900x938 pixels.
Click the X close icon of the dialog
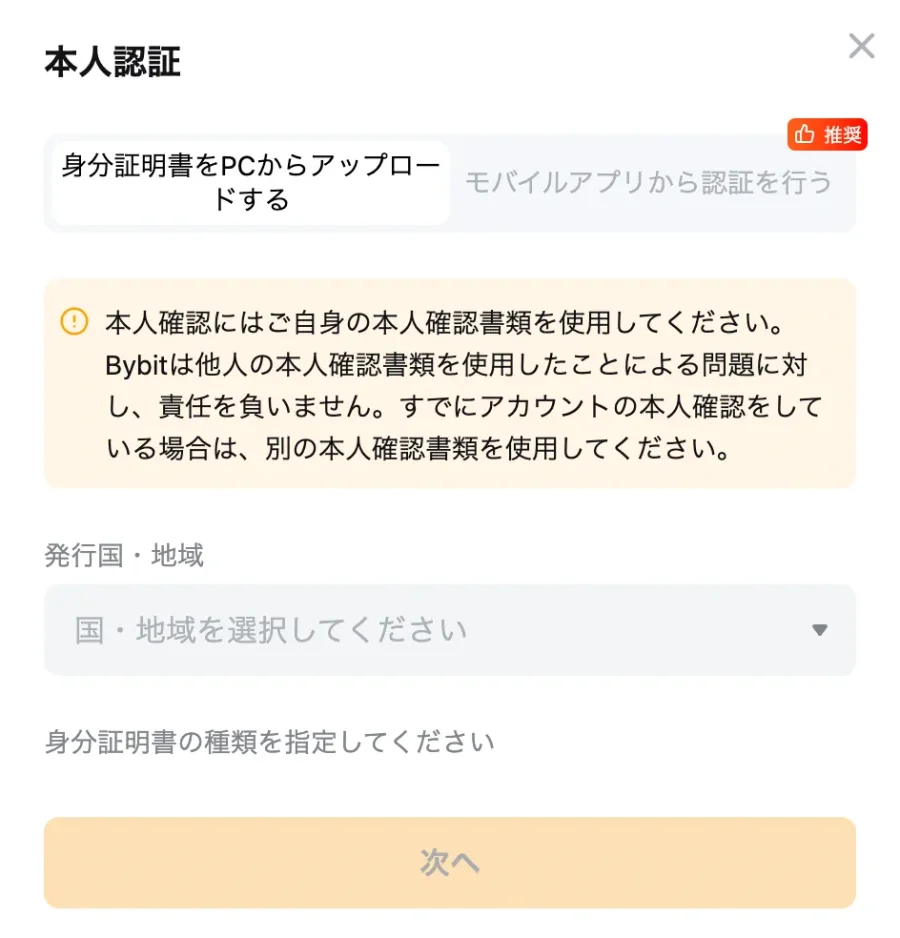(861, 46)
